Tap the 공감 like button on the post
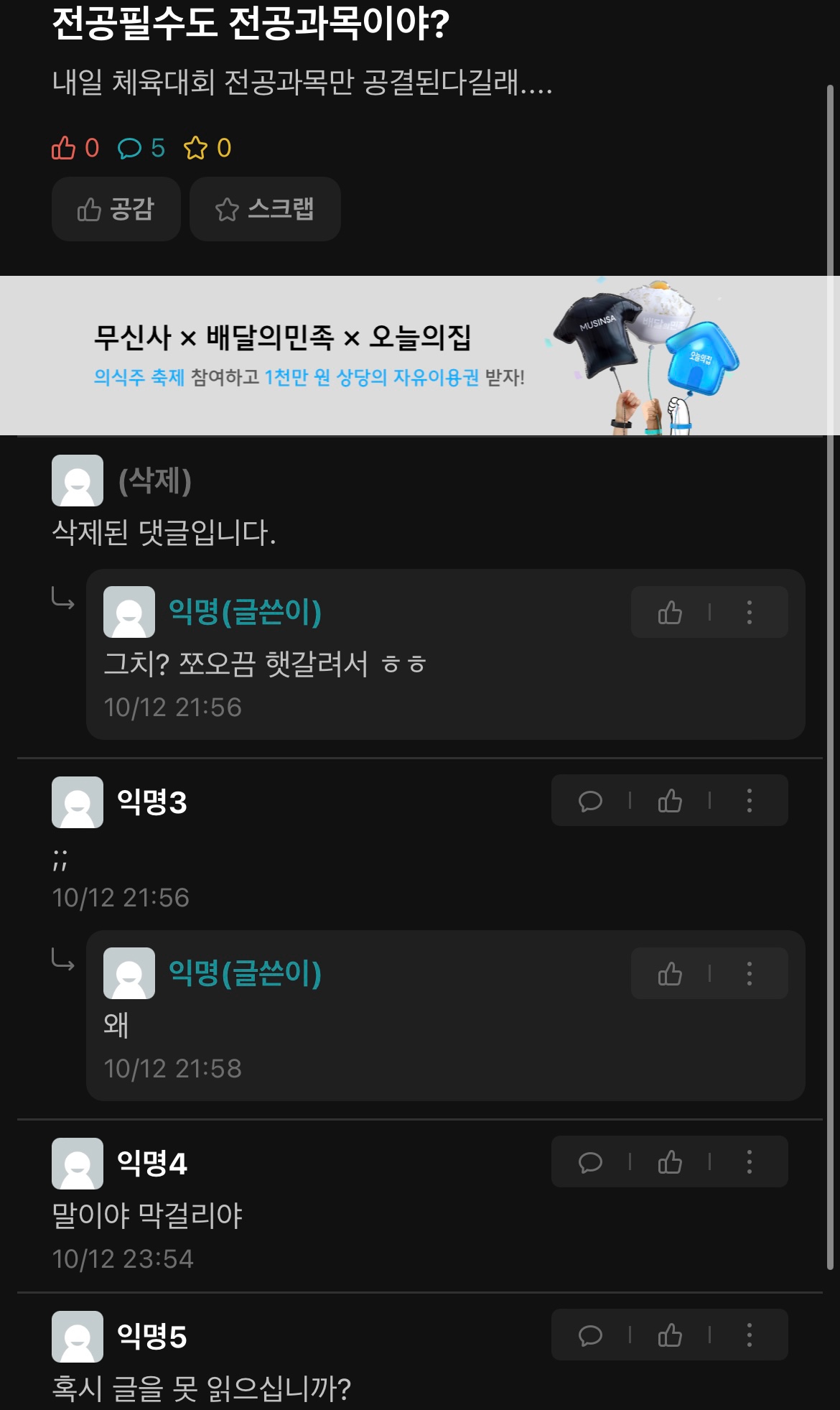 116,209
